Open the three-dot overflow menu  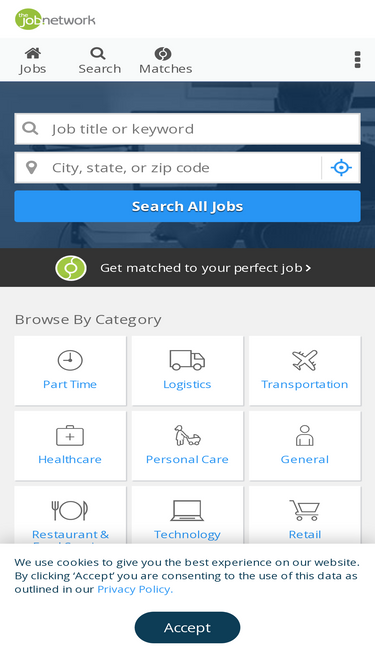[x=357, y=60]
